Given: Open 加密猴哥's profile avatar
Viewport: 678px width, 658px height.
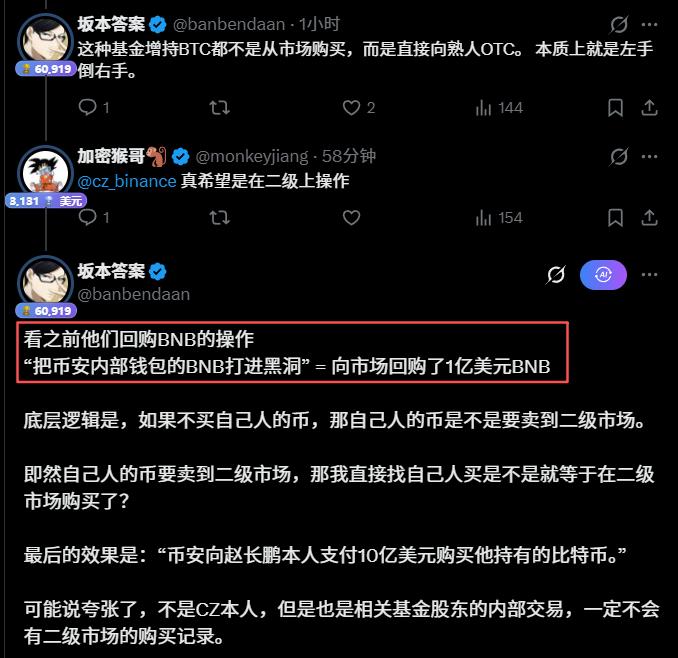Looking at the screenshot, I should click(x=43, y=172).
